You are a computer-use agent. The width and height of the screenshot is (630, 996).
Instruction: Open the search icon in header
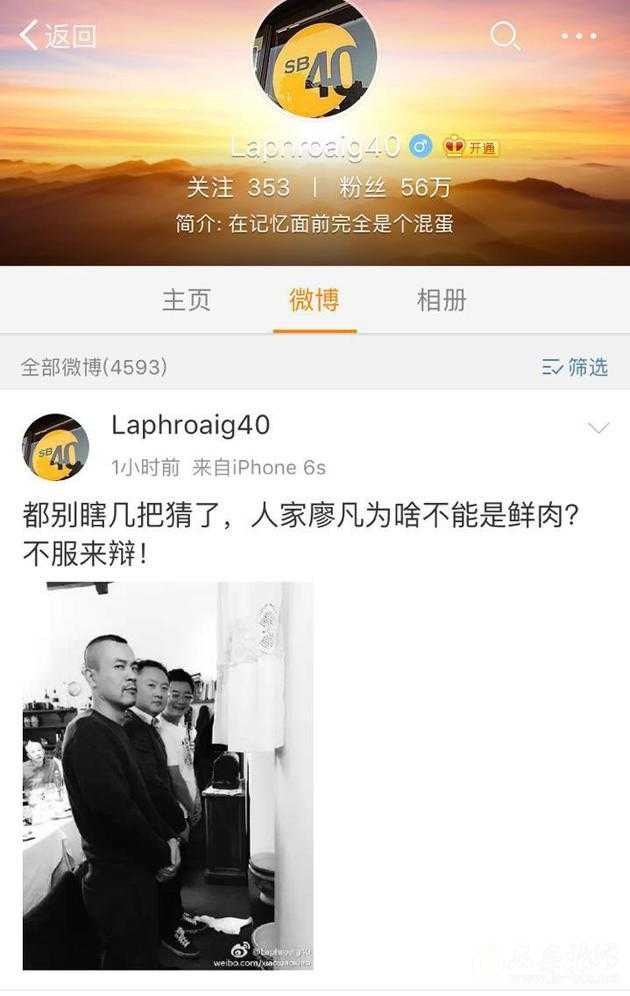pos(505,37)
